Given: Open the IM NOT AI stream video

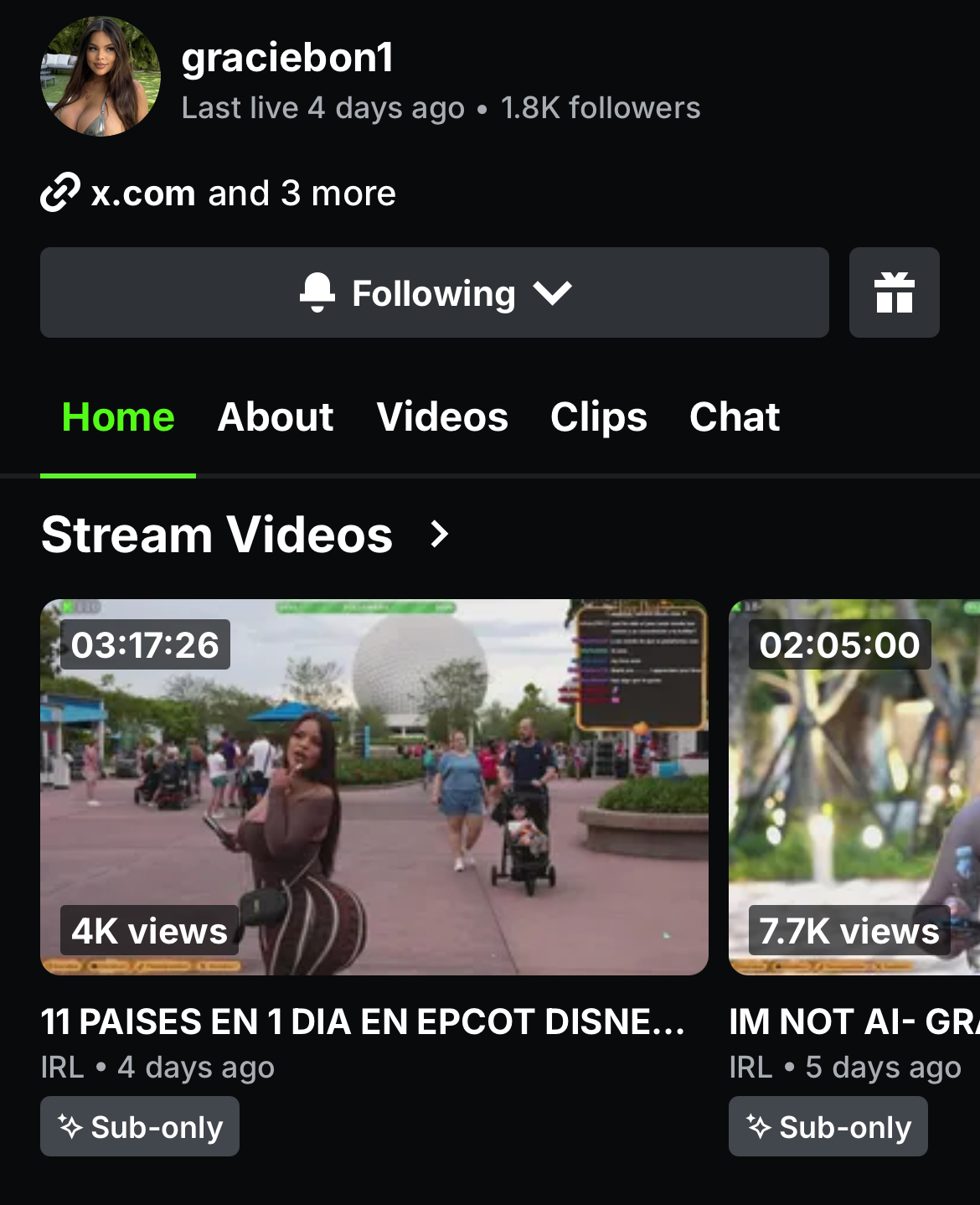Looking at the screenshot, I should click(854, 787).
